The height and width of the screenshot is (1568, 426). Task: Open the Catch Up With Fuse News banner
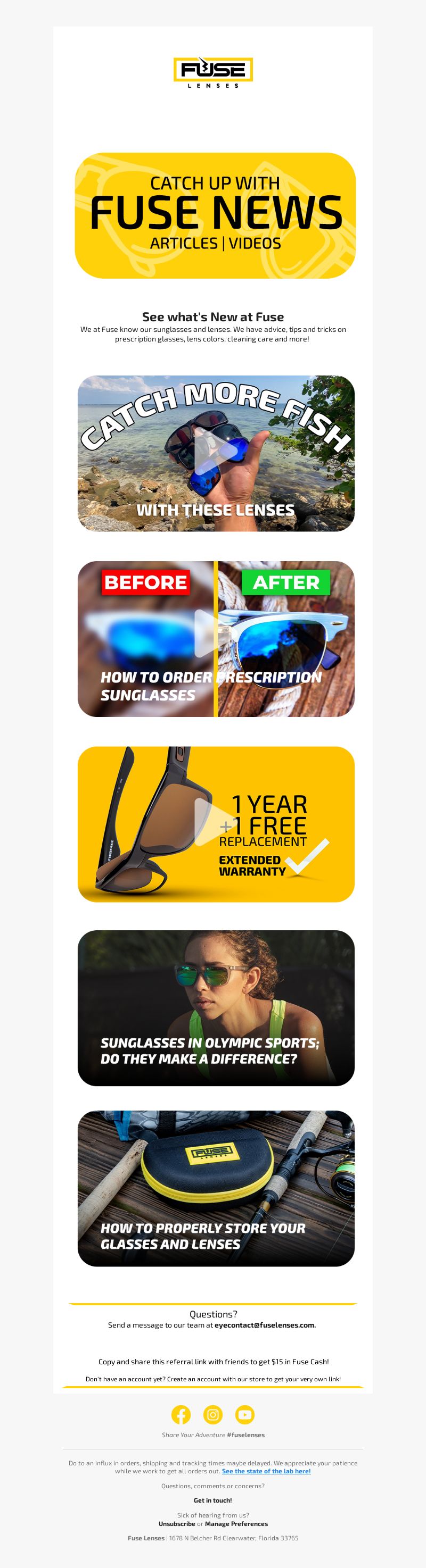[x=215, y=215]
